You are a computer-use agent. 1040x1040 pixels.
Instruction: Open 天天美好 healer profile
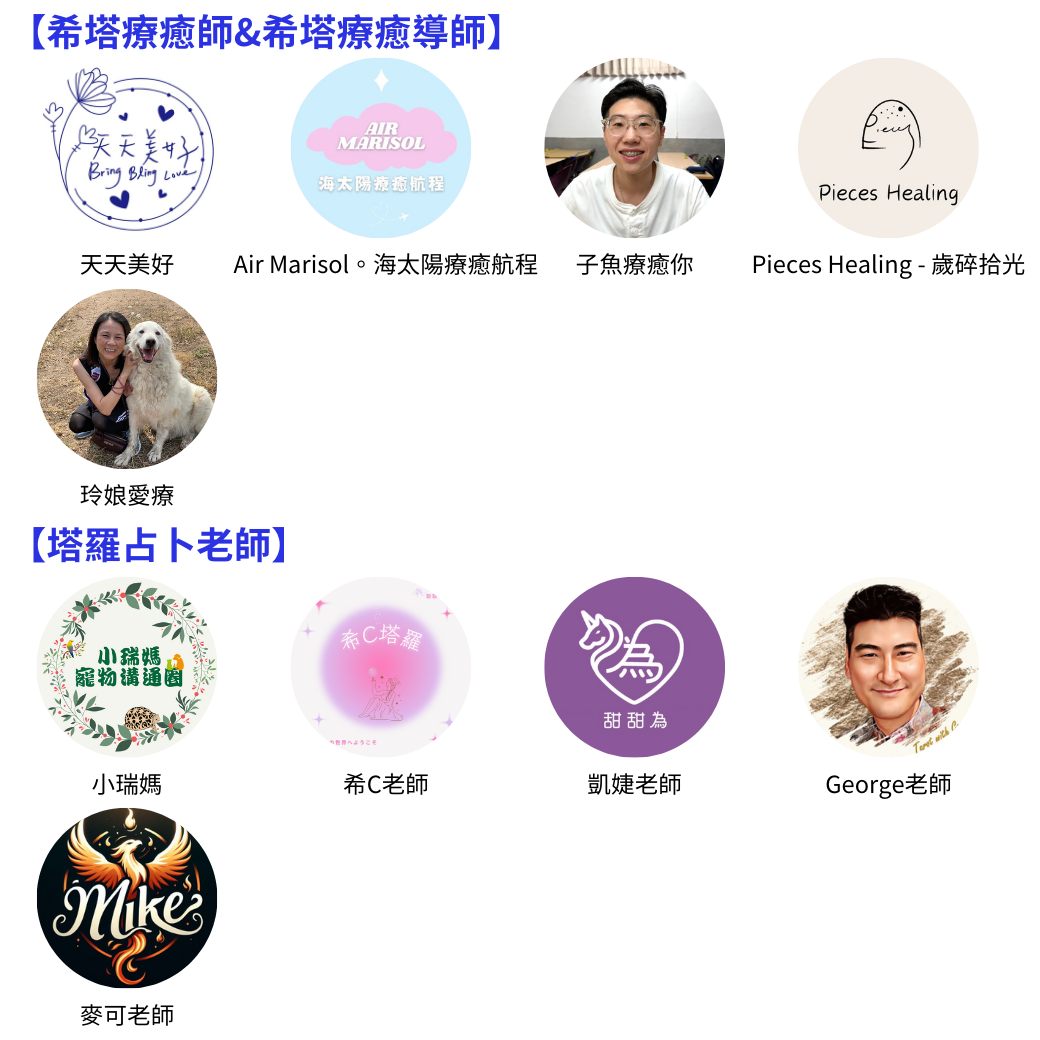click(x=127, y=148)
